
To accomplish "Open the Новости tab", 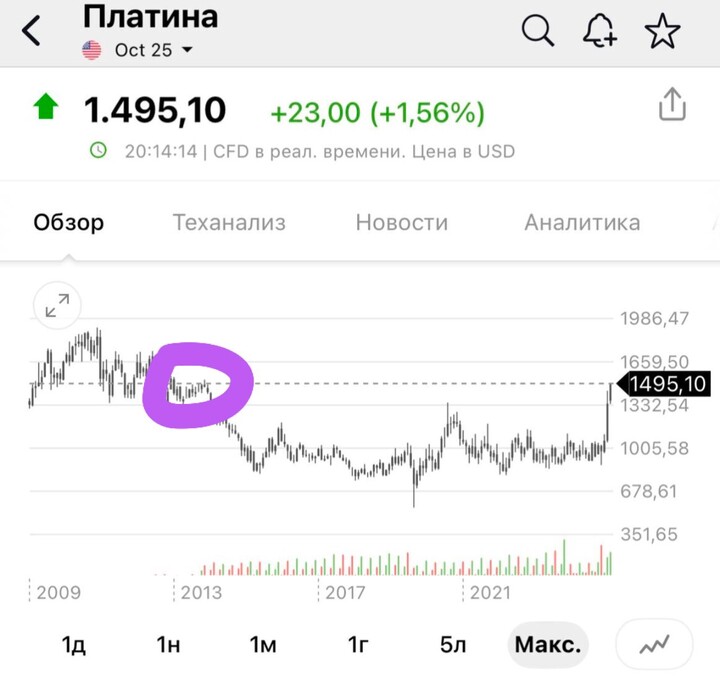I will [401, 222].
